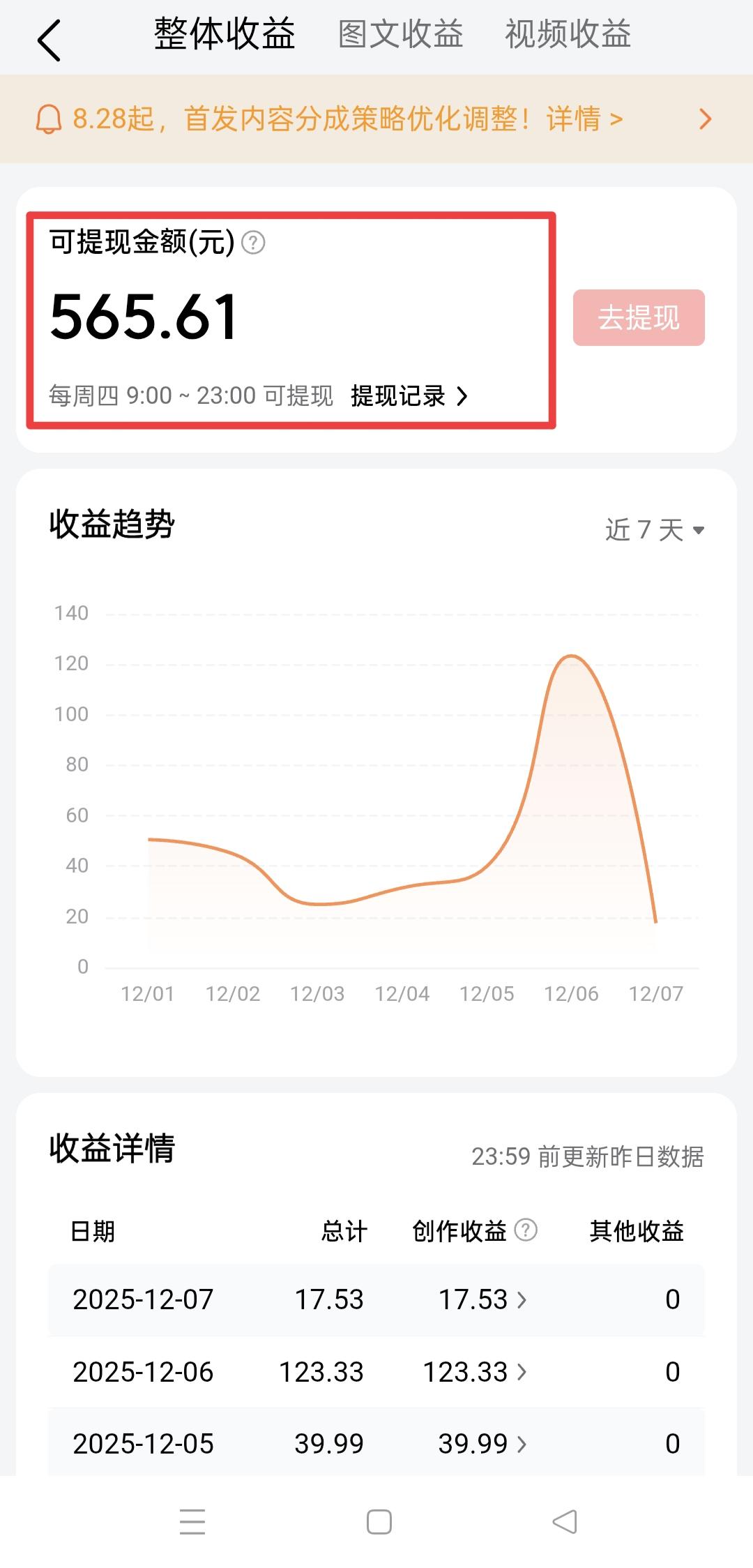The image size is (753, 1568).
Task: Tap the system back icon bottom right
Action: pos(563,1523)
